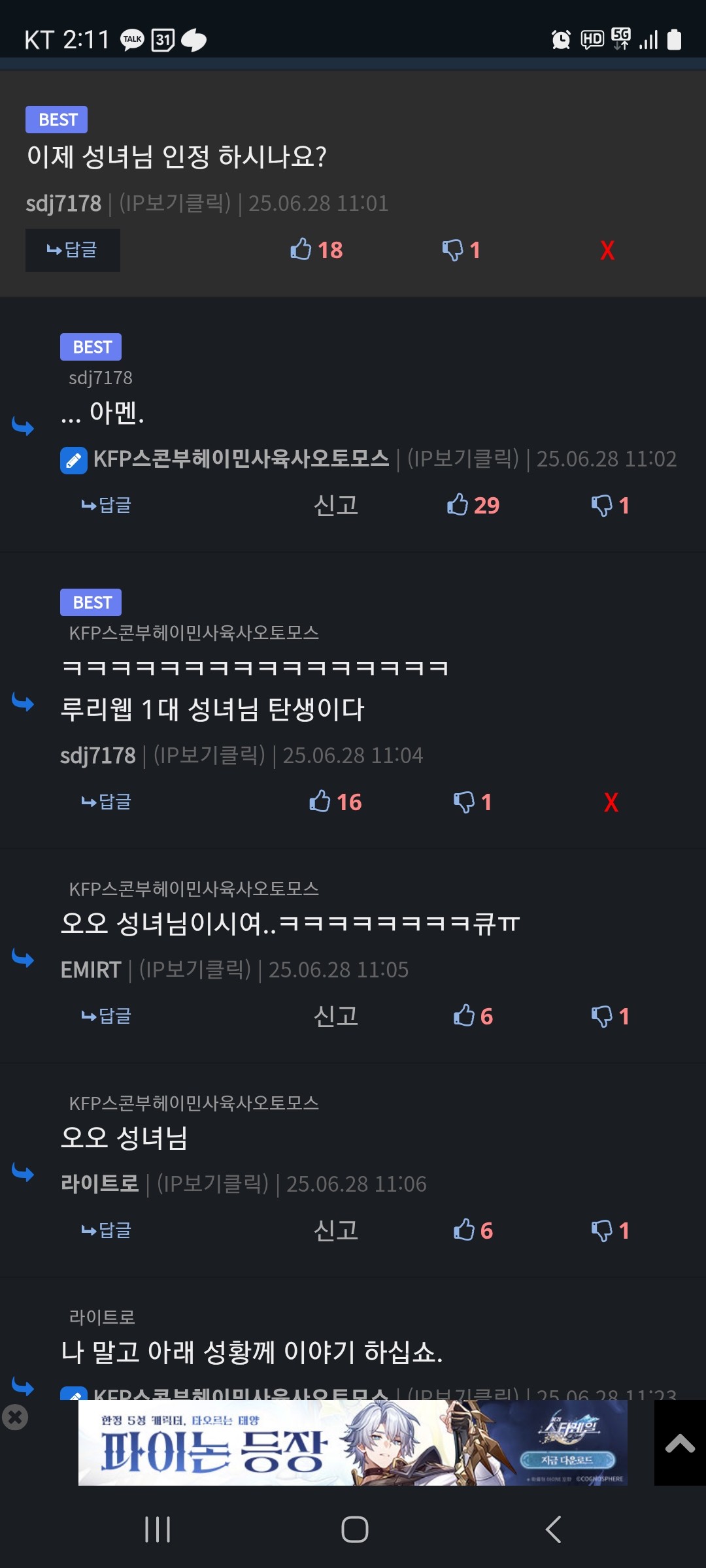Downvote the '... 아멘.' comment
Image resolution: width=706 pixels, height=1568 pixels.
click(x=610, y=505)
